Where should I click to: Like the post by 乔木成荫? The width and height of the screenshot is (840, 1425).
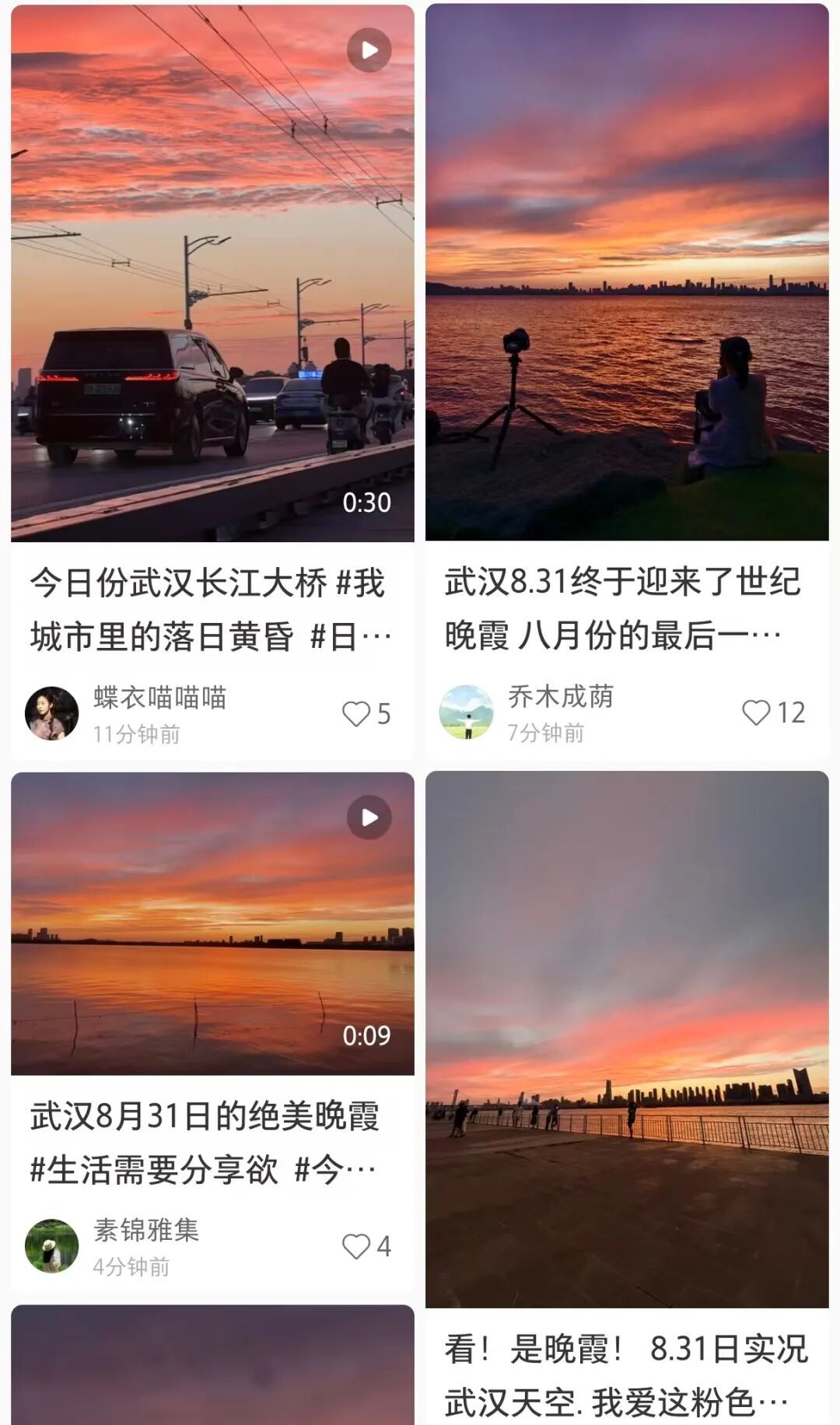(773, 712)
